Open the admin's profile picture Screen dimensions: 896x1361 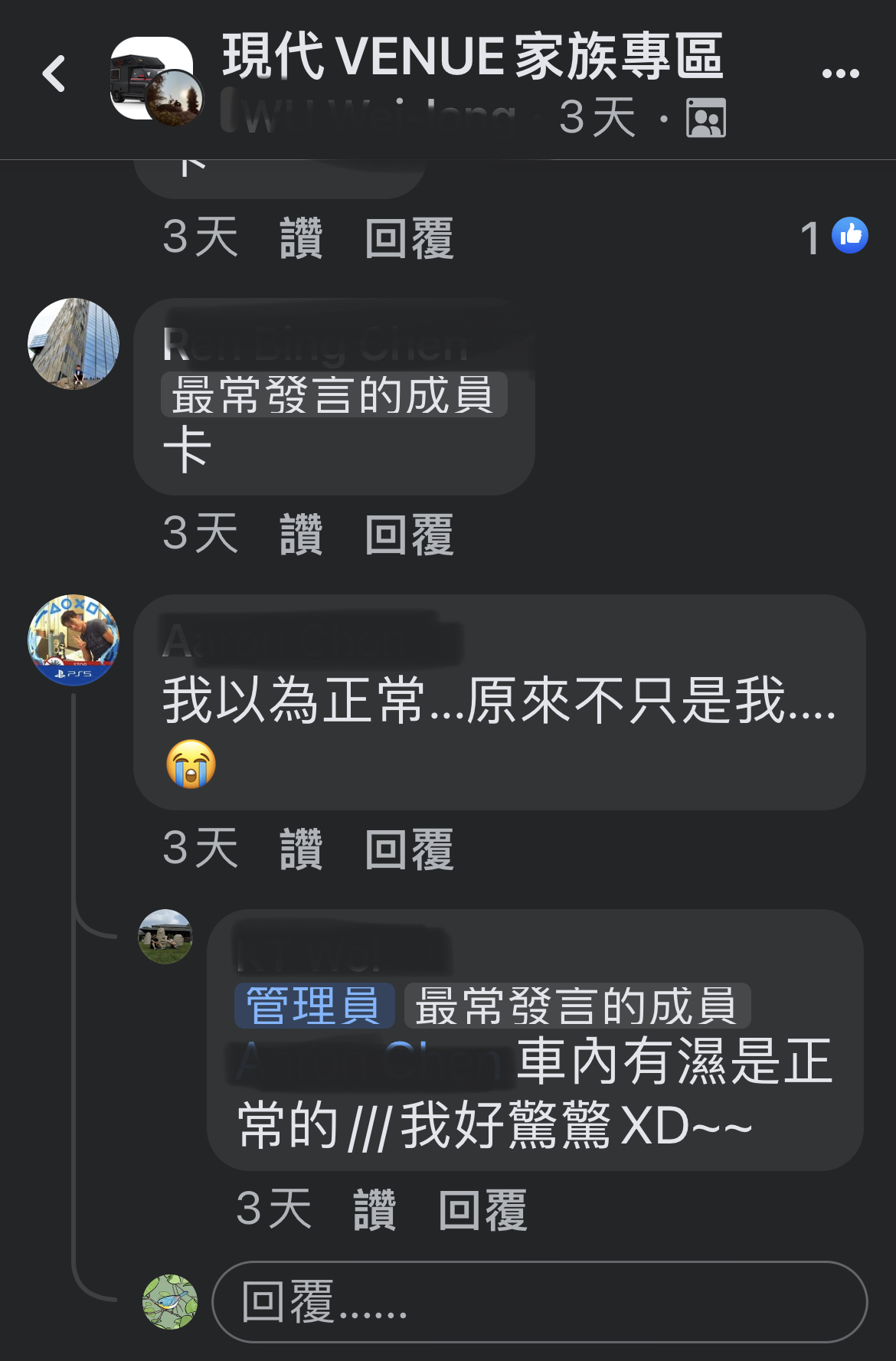pyautogui.click(x=165, y=937)
